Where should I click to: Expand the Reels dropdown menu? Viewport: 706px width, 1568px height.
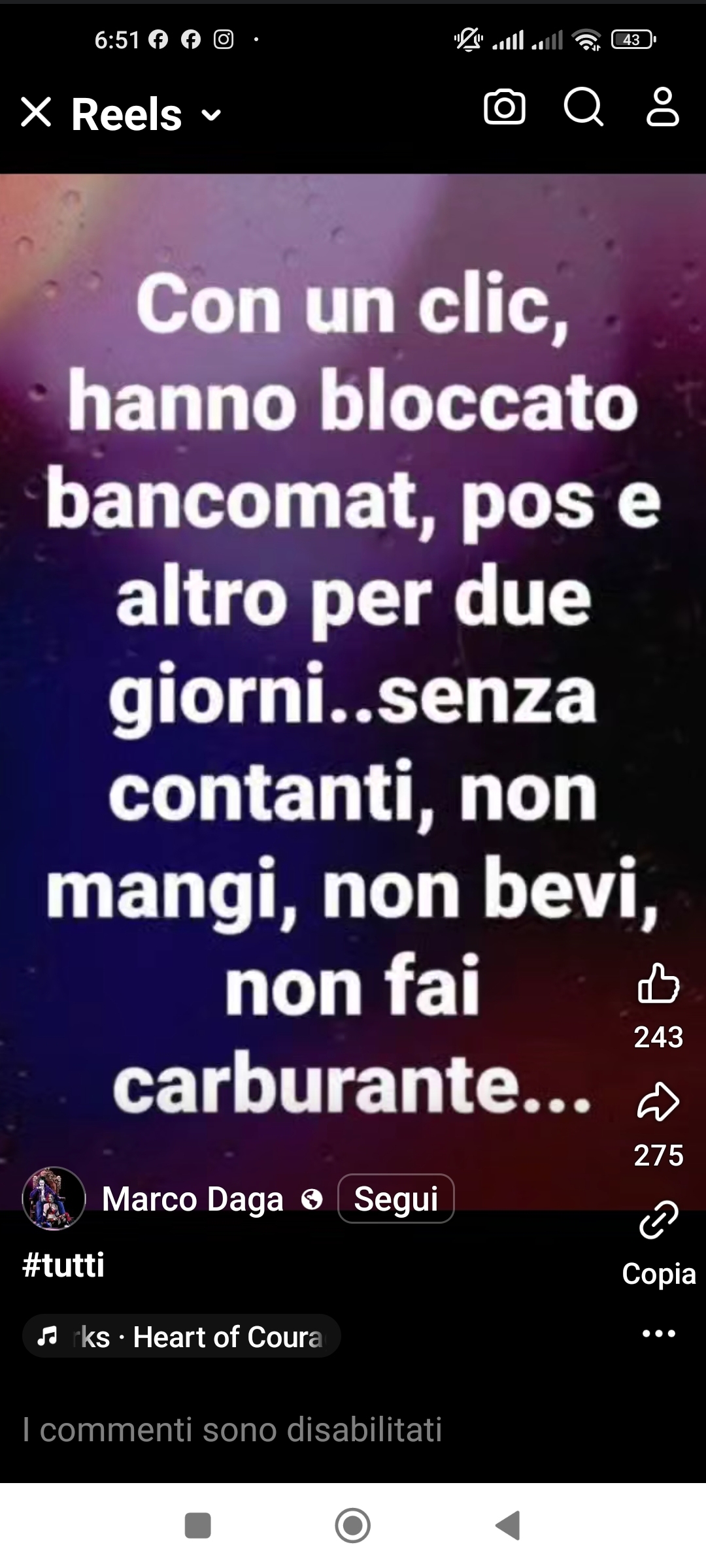(211, 116)
